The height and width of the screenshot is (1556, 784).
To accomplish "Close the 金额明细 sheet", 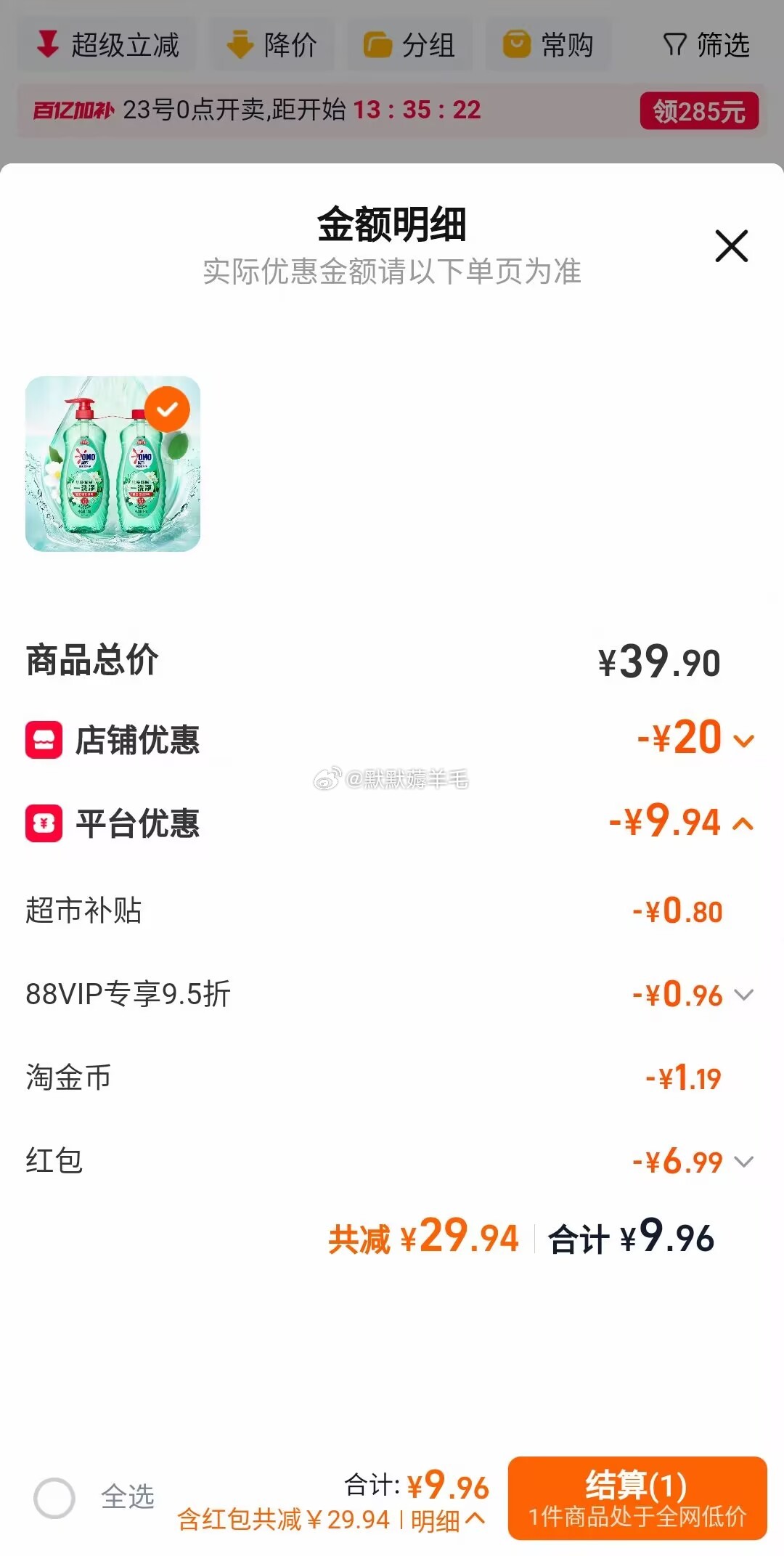I will 731,246.
